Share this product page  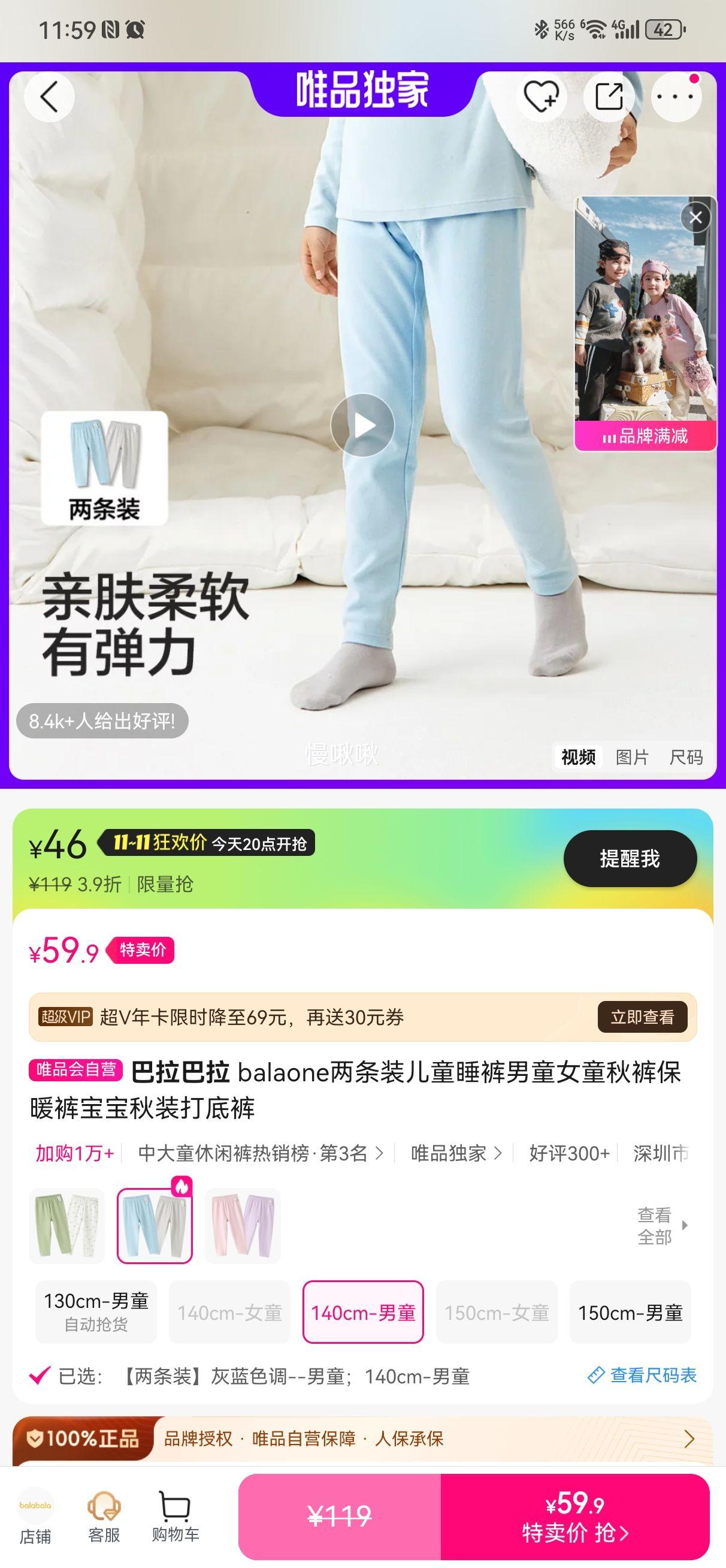609,97
